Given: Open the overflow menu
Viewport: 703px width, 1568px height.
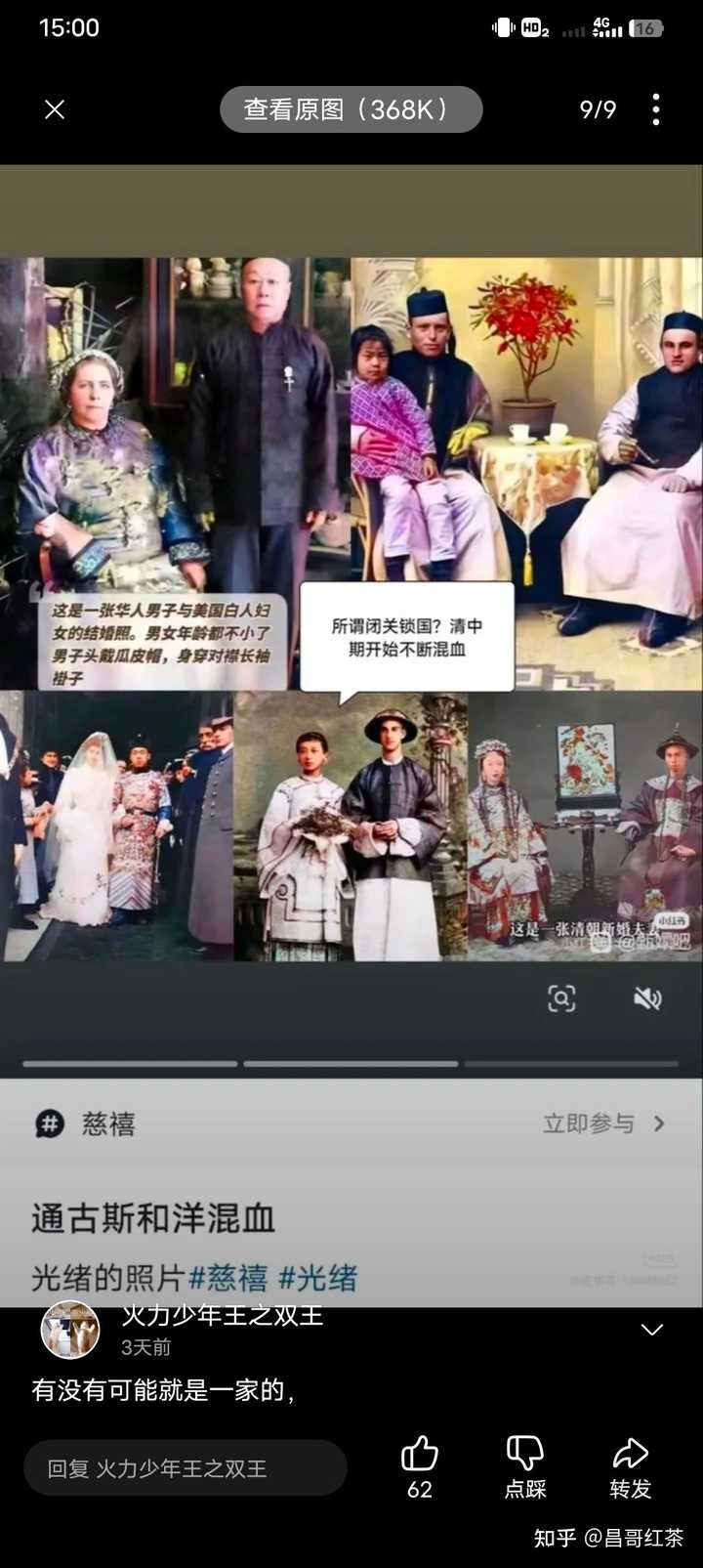Looking at the screenshot, I should pos(656,109).
